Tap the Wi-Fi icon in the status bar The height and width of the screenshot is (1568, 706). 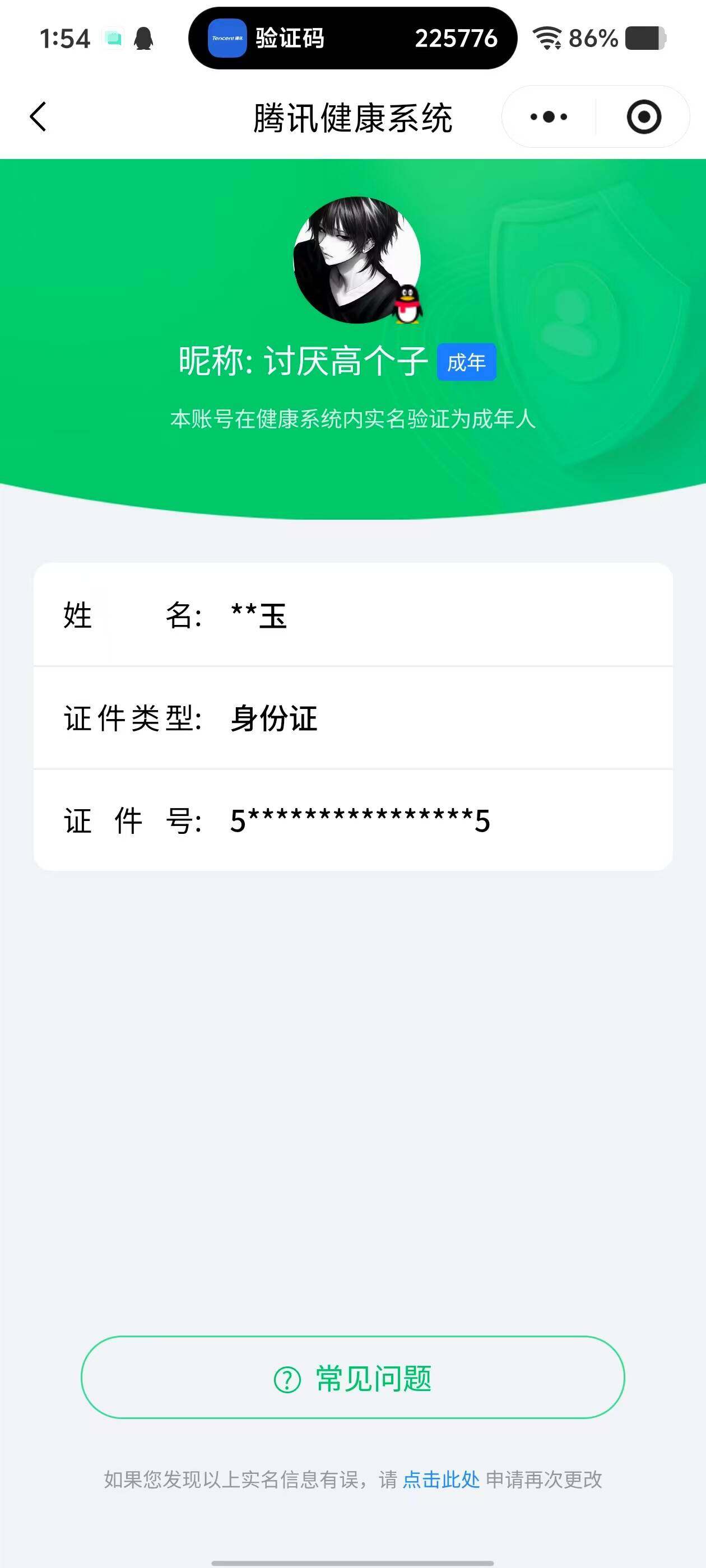click(x=547, y=38)
